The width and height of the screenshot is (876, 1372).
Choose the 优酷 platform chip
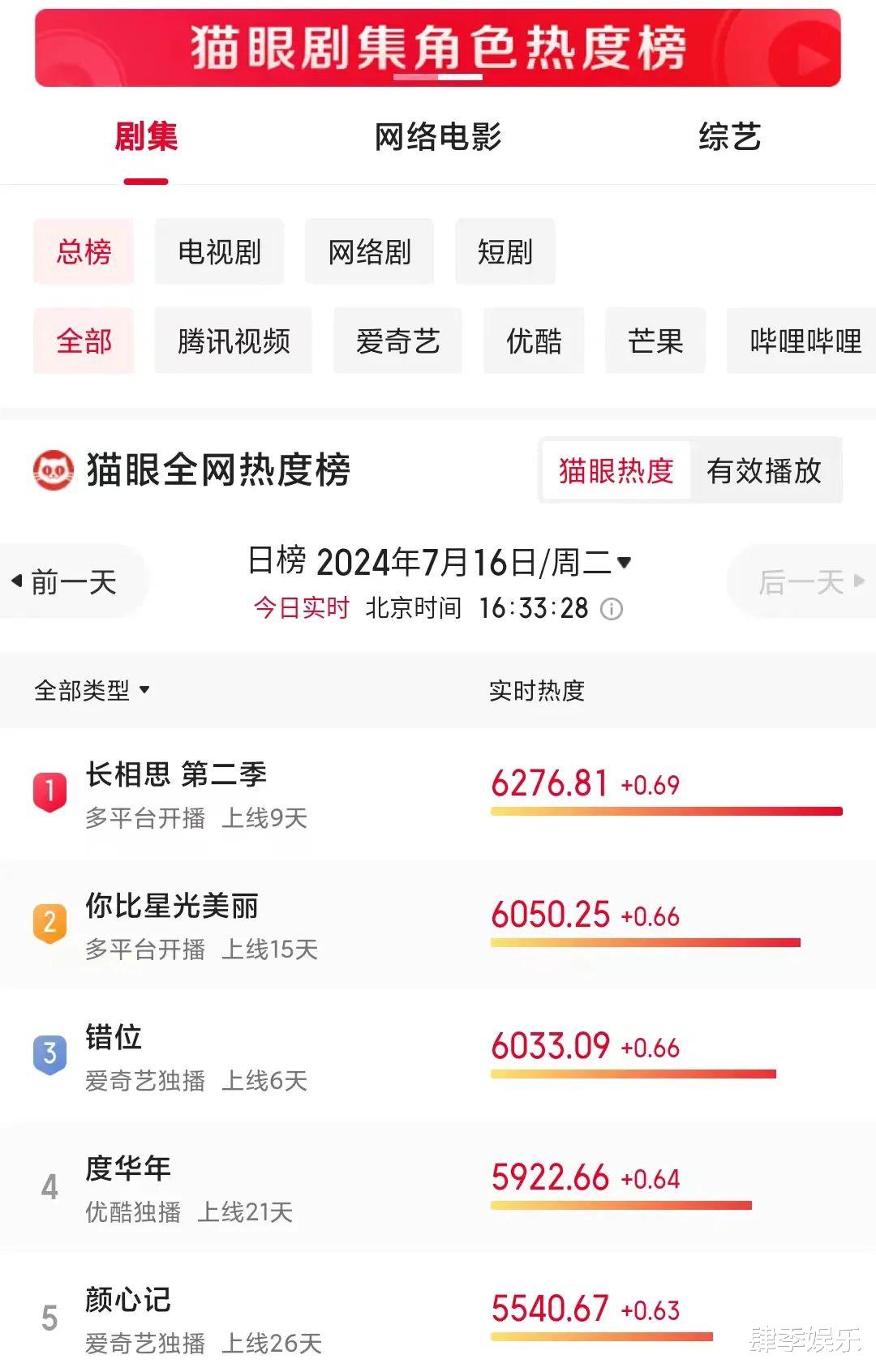534,341
